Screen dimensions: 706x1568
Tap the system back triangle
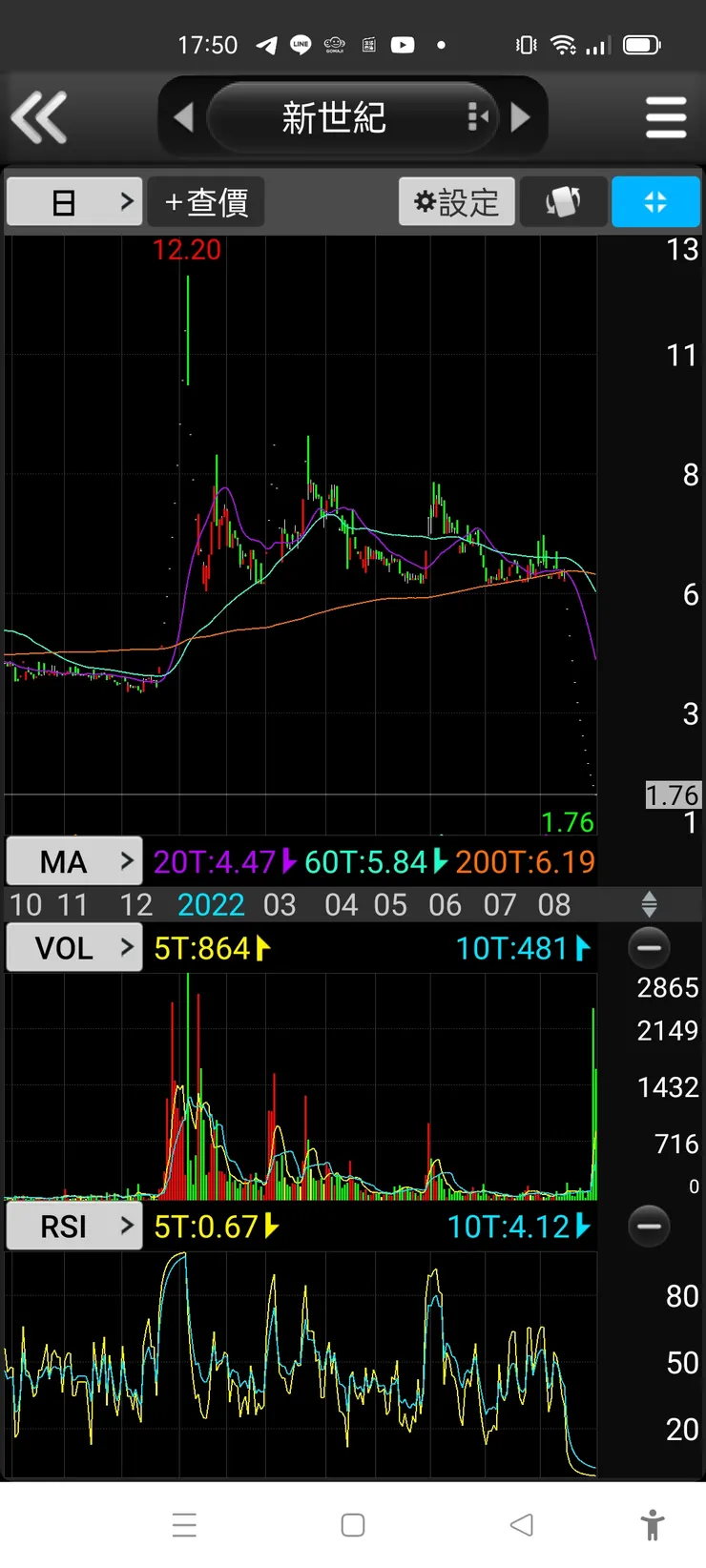521,1525
